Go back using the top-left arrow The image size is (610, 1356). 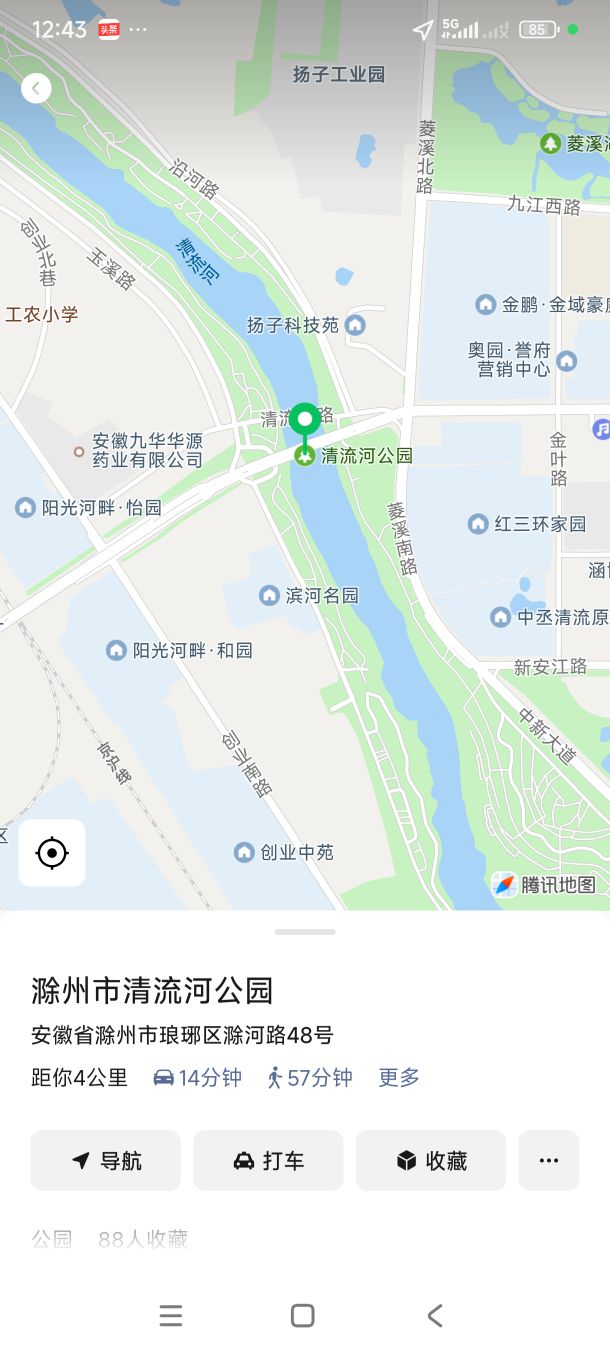coord(36,89)
